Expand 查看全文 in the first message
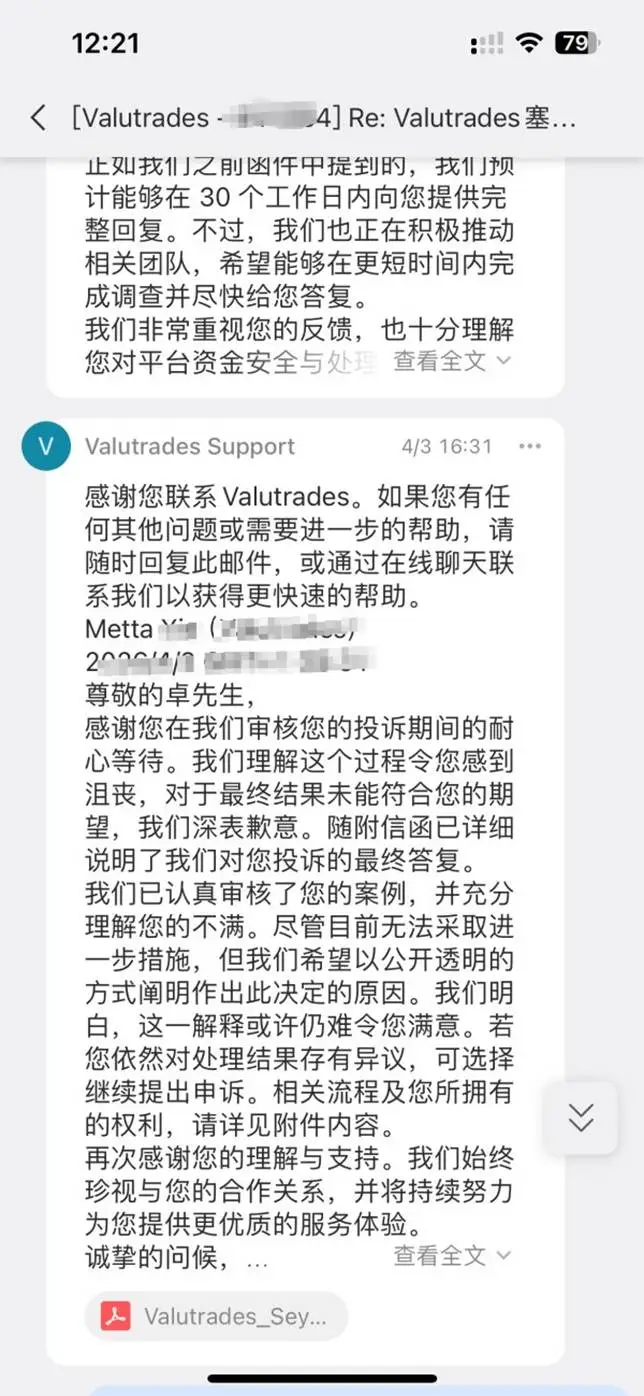The image size is (644, 1396). [452, 360]
